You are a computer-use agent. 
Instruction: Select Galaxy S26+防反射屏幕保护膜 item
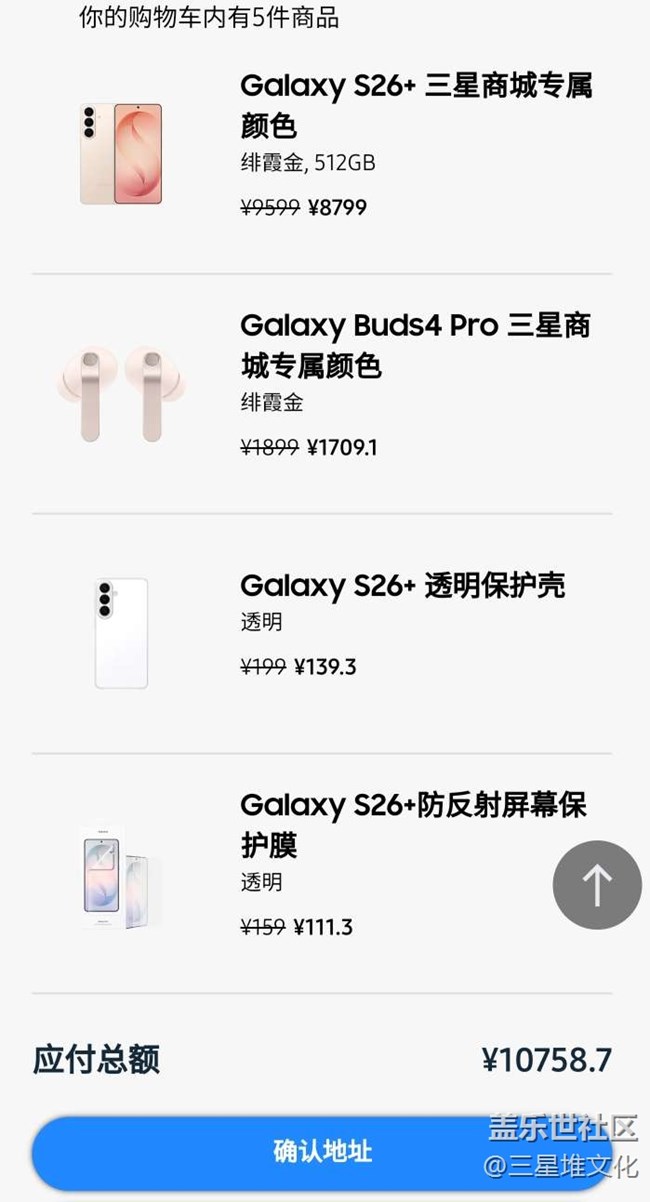point(412,824)
